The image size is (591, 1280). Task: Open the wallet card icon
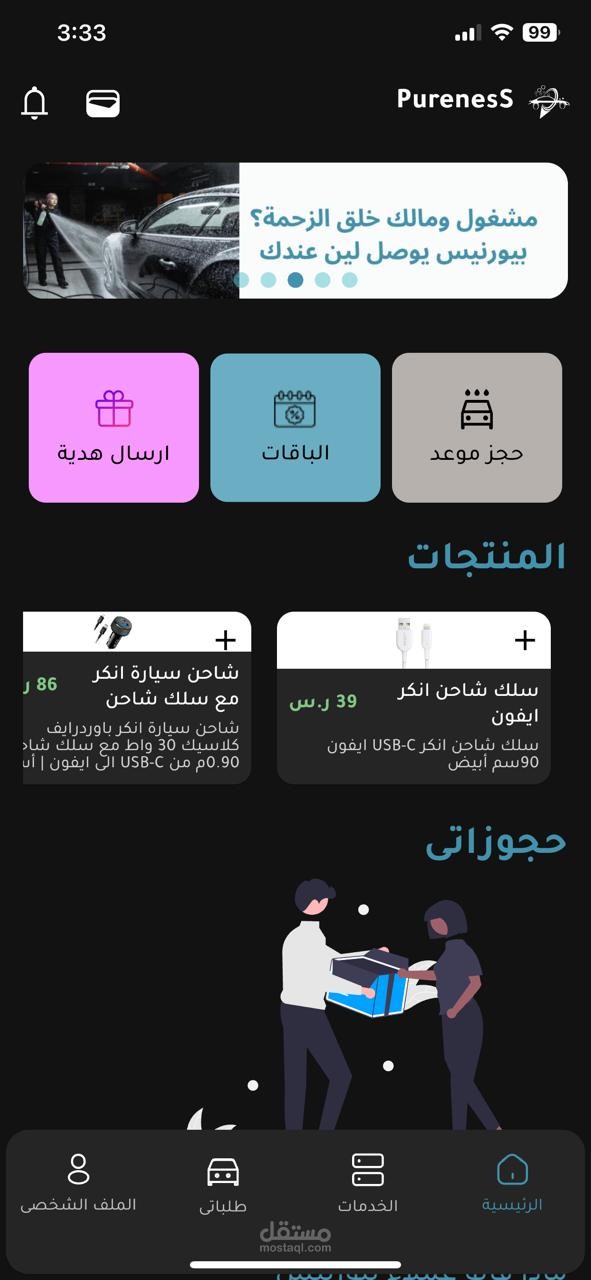coord(103,103)
